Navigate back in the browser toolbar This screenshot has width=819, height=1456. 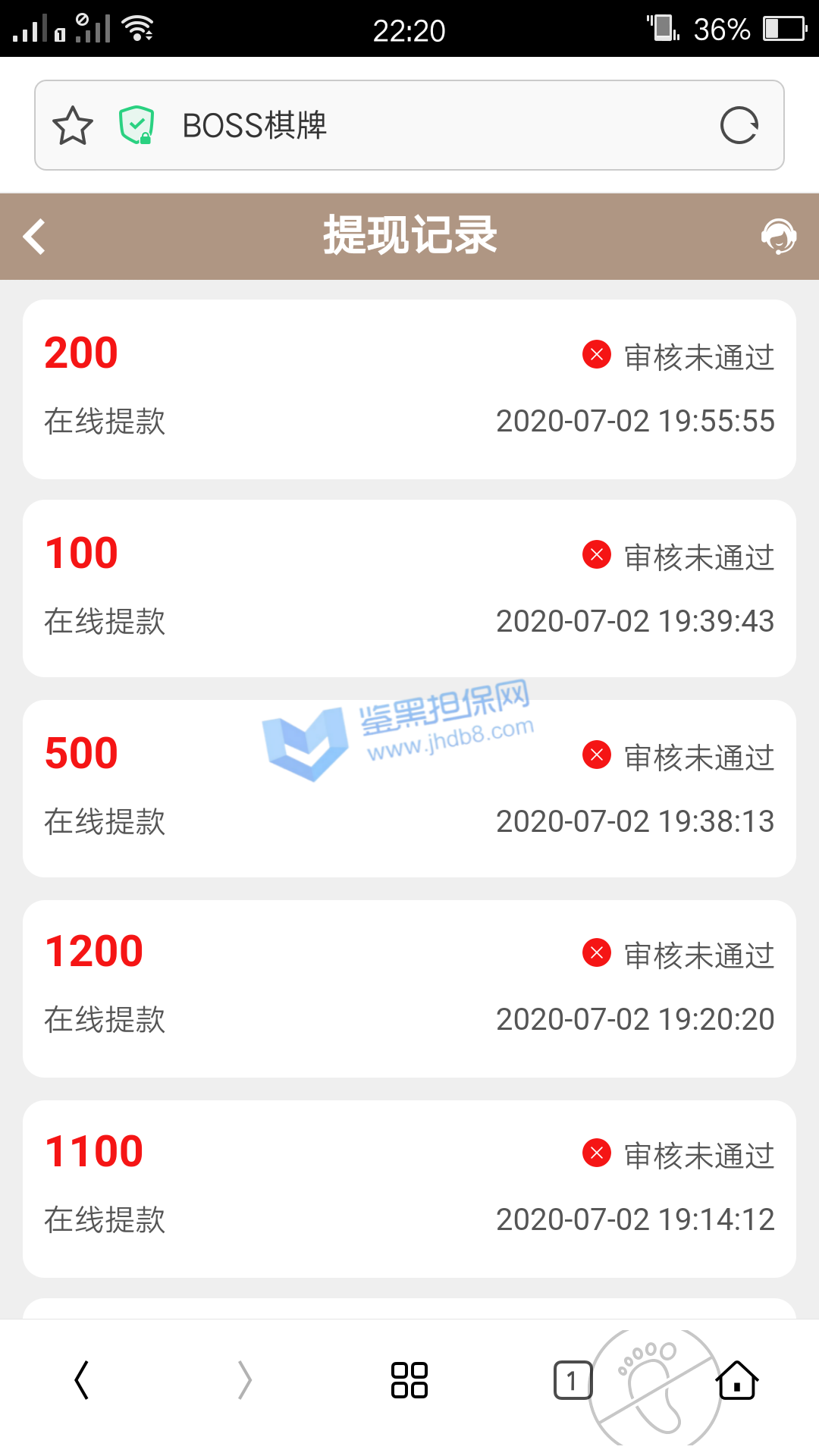[x=82, y=1380]
